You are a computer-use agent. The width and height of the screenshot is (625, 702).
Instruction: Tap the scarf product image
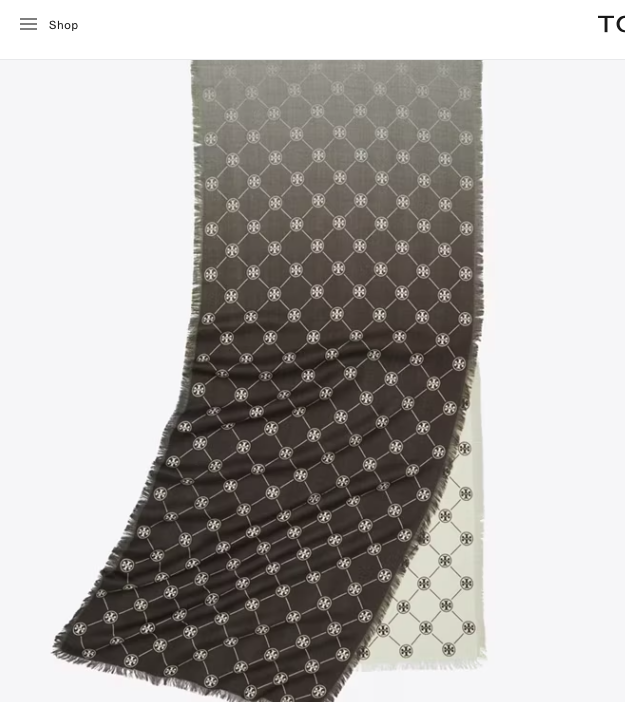point(312,380)
